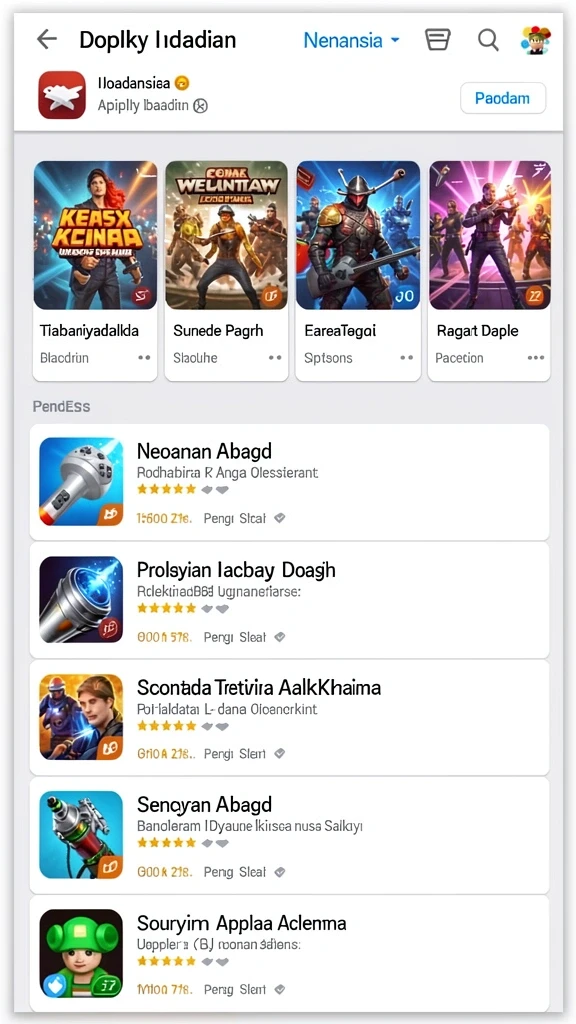
Task: Open the Scontada Tretvira AalkKhaima listing
Action: click(x=289, y=718)
